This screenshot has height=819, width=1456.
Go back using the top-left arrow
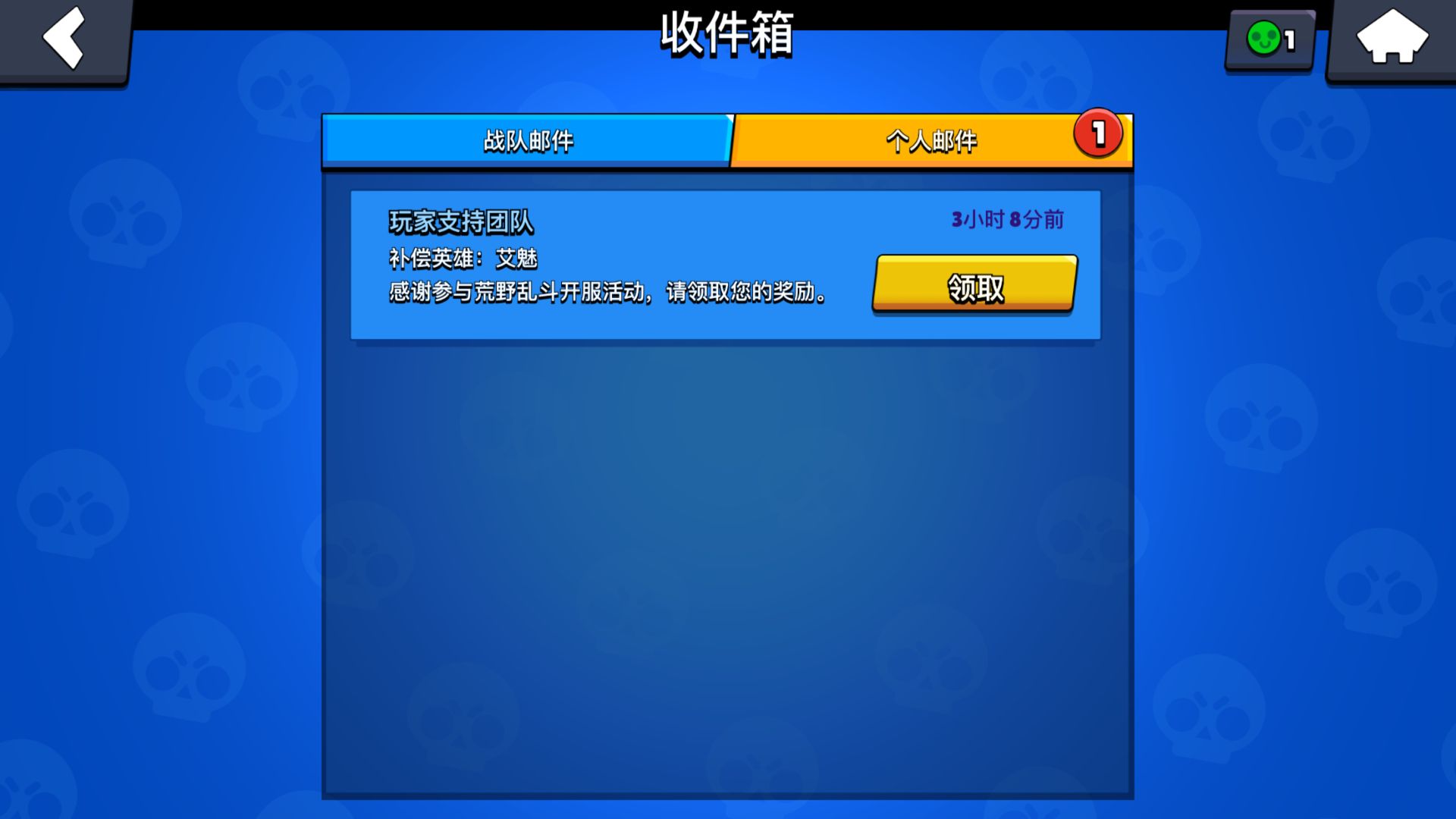click(64, 38)
